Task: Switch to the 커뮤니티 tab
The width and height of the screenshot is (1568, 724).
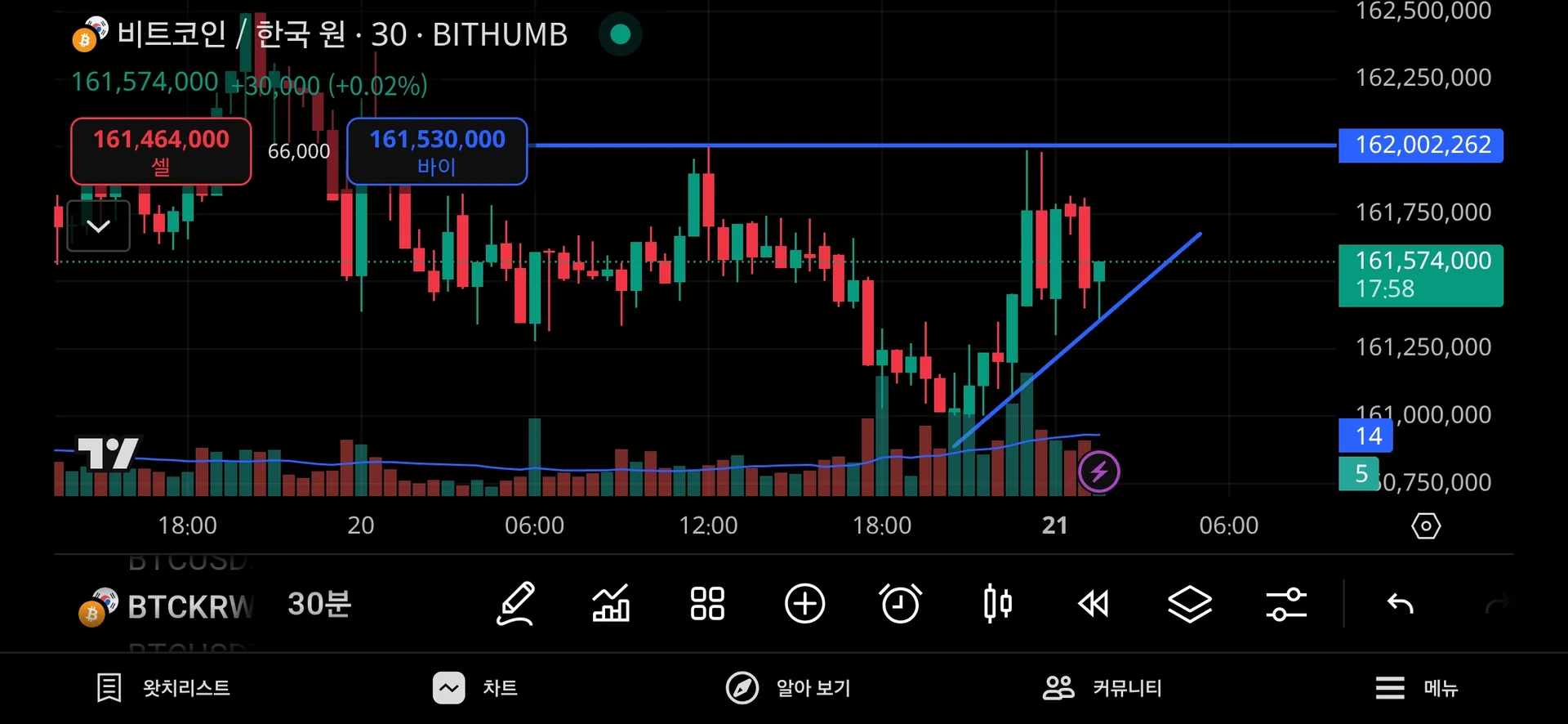Action: tap(1102, 688)
